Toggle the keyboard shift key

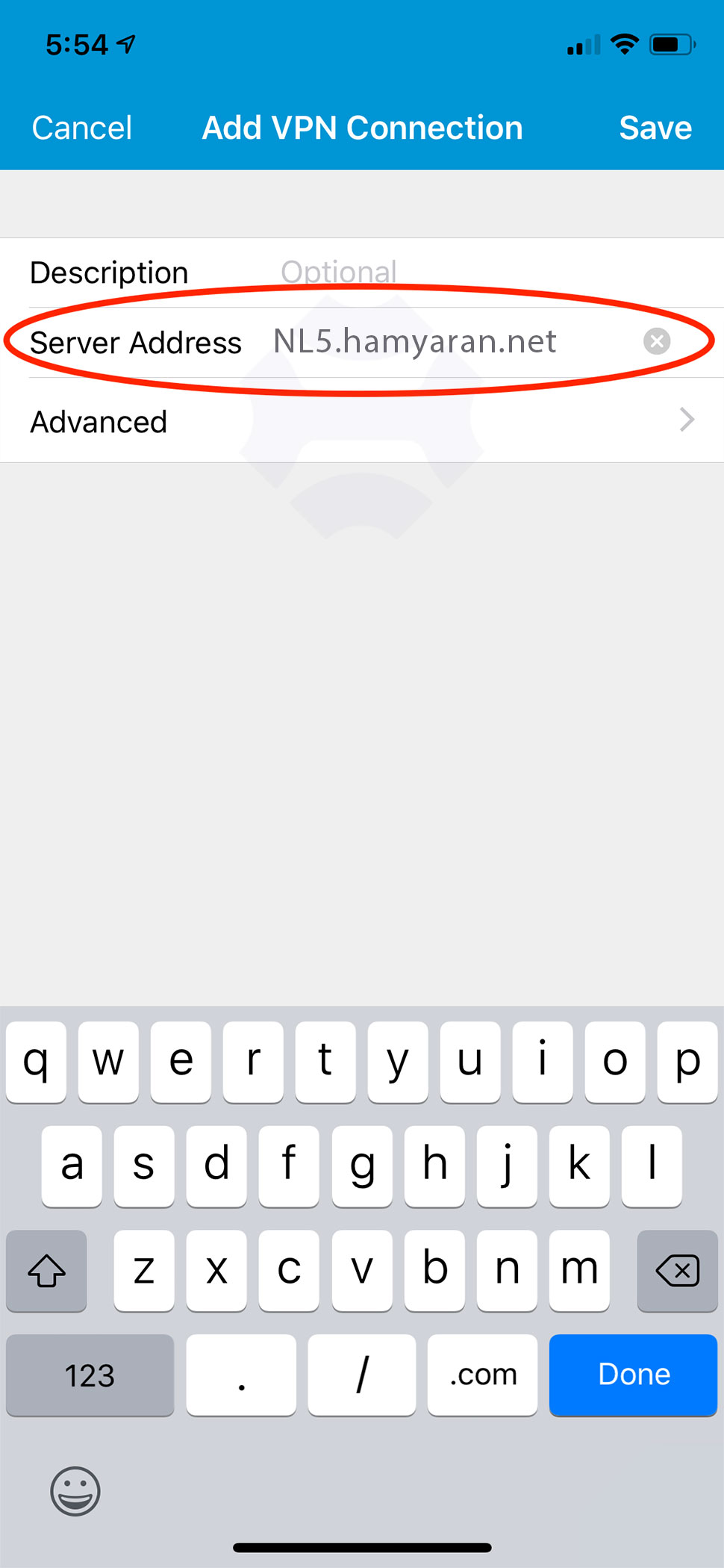pyautogui.click(x=46, y=1270)
